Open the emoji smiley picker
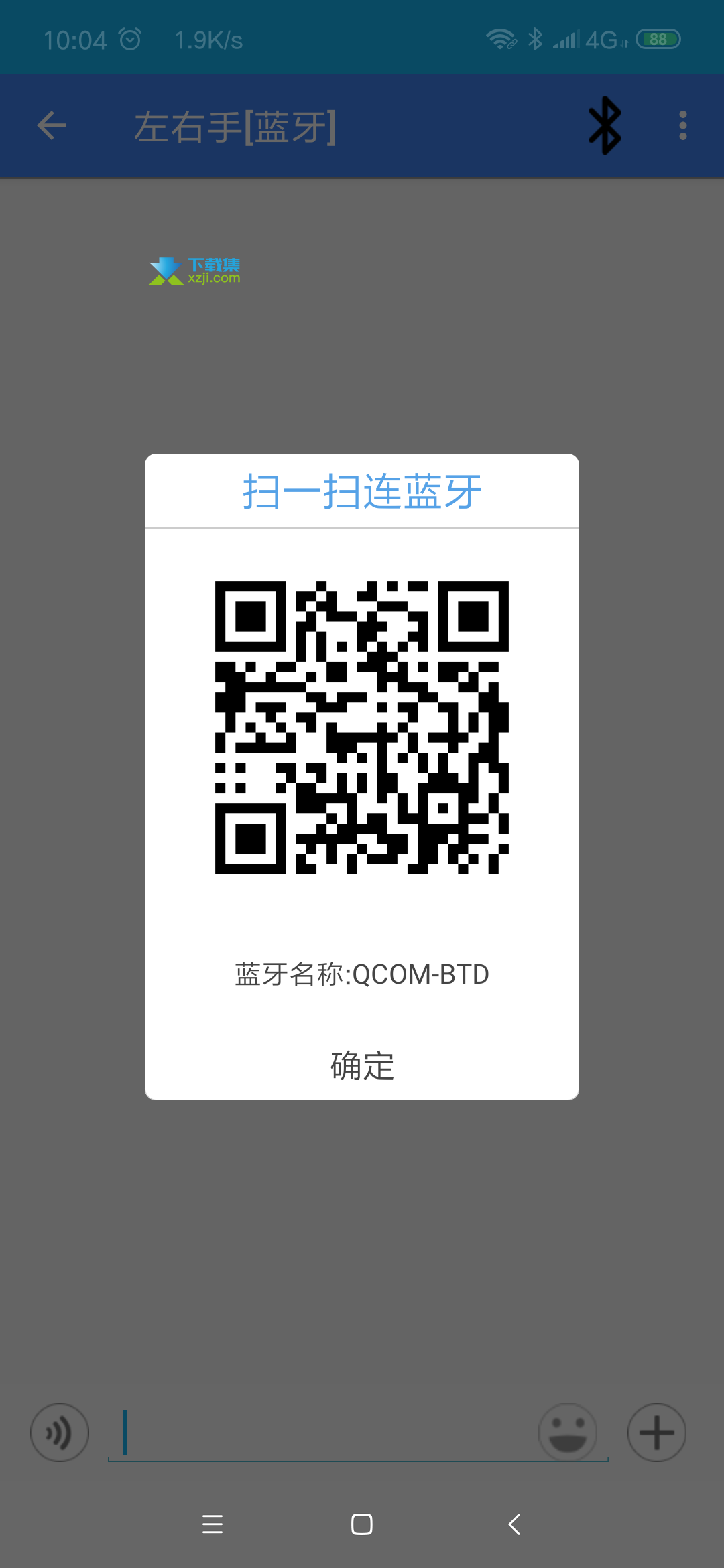Image resolution: width=724 pixels, height=1568 pixels. pyautogui.click(x=568, y=1433)
